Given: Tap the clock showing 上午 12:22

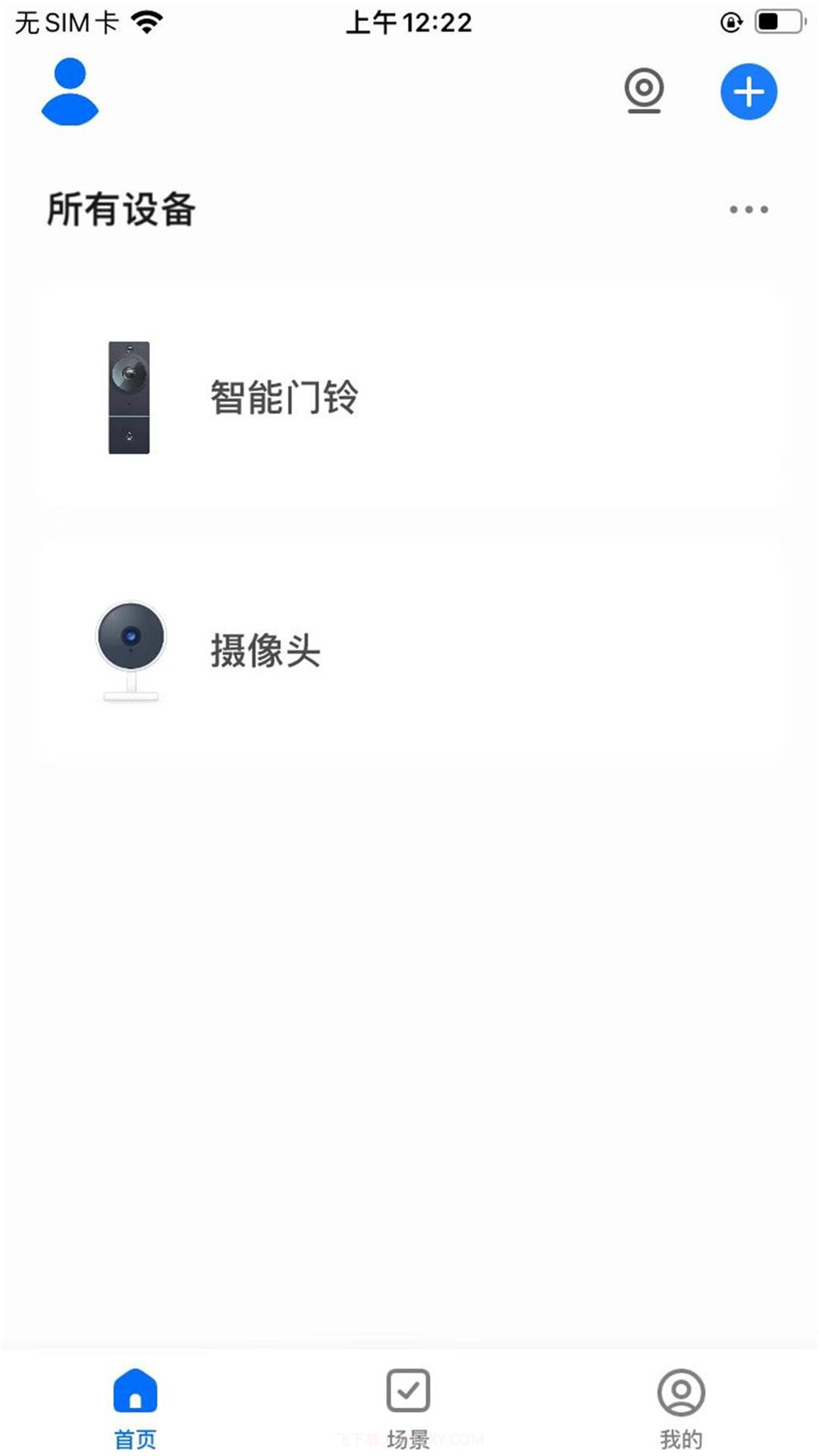Looking at the screenshot, I should click(x=409, y=23).
